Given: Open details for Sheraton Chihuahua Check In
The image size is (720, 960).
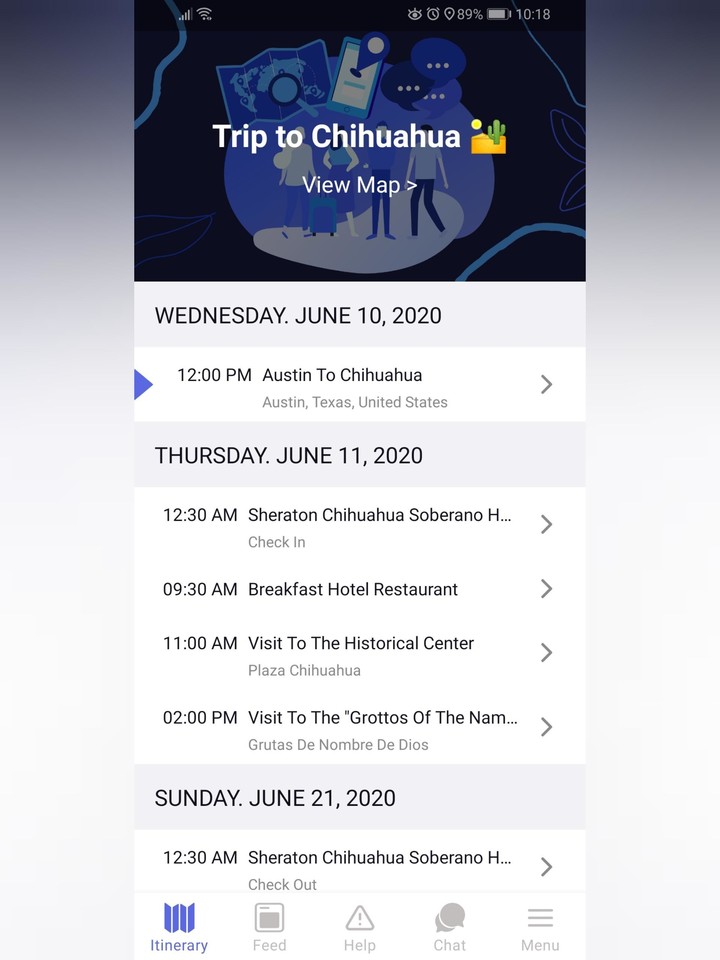Looking at the screenshot, I should click(x=546, y=525).
